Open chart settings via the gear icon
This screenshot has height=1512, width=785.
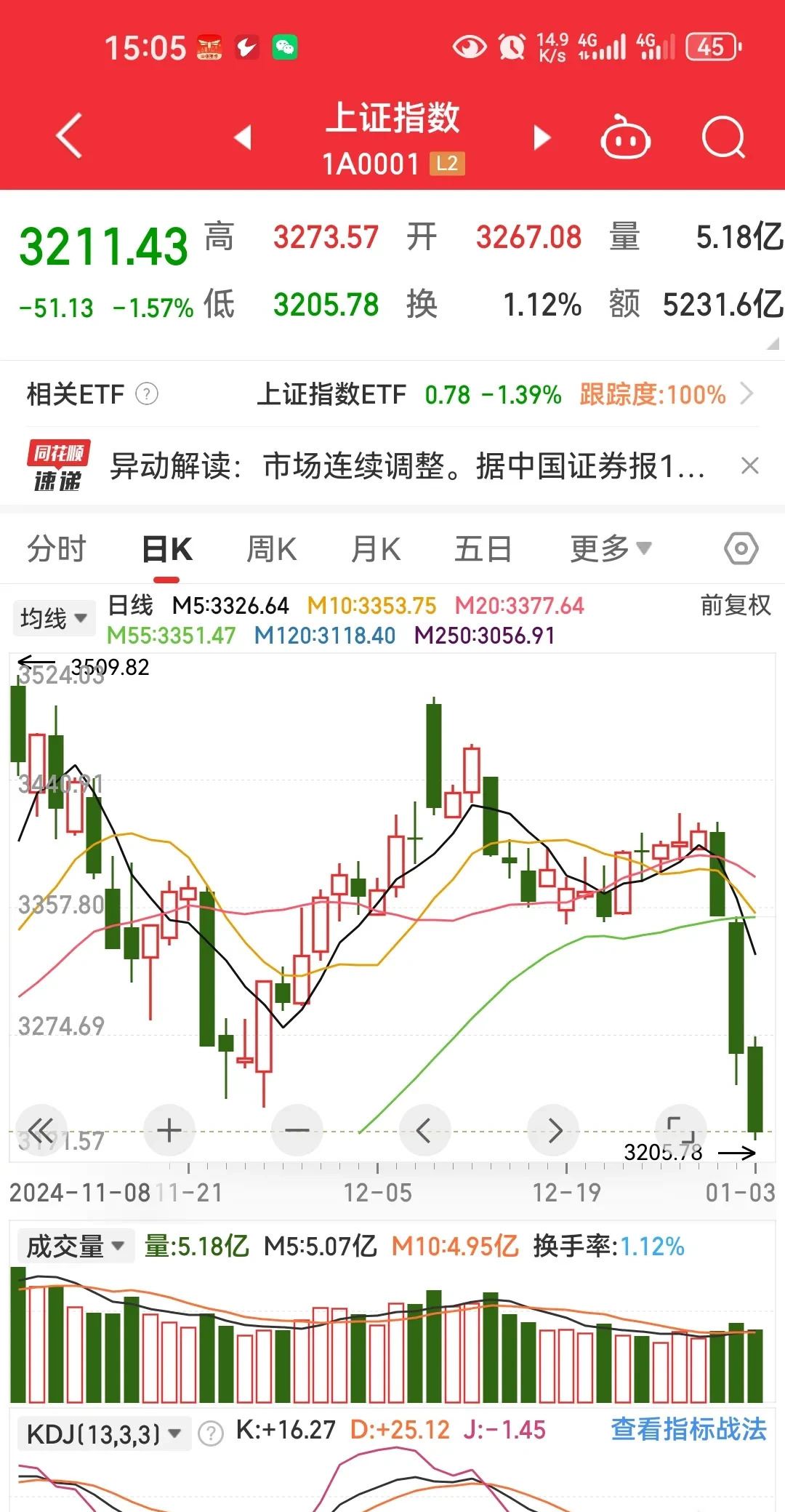coord(740,548)
